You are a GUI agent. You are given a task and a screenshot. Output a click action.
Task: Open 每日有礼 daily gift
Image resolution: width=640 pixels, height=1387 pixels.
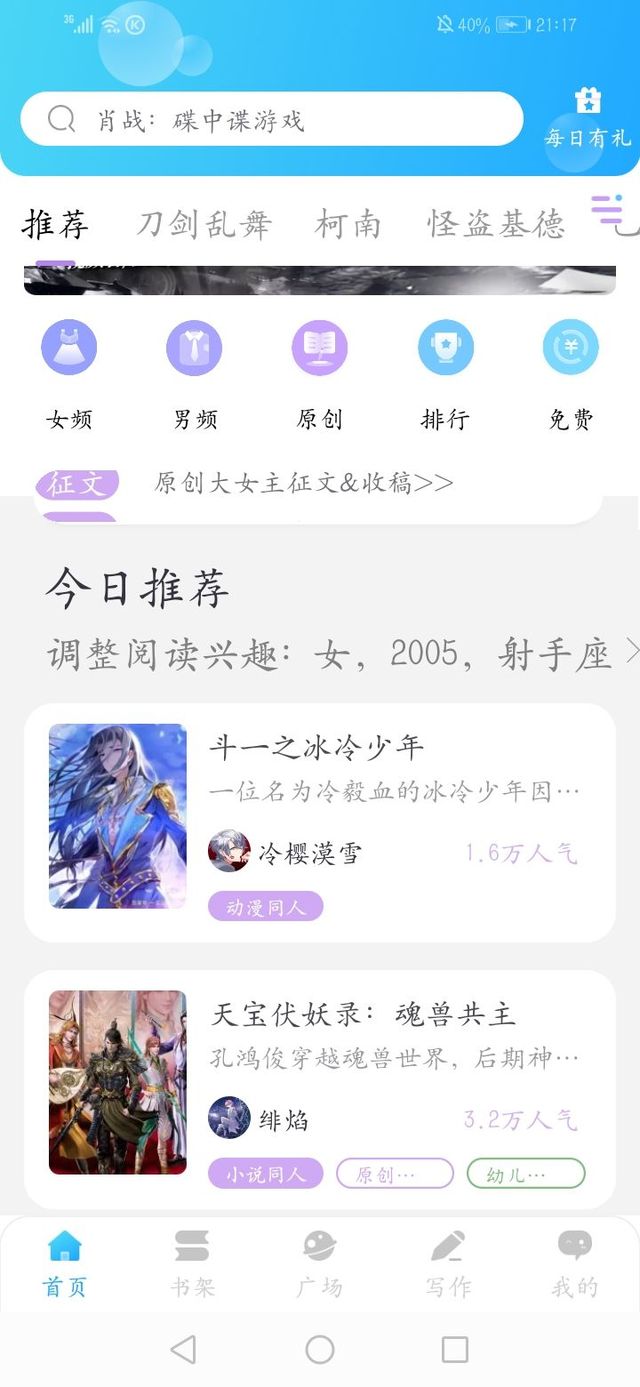coord(587,120)
